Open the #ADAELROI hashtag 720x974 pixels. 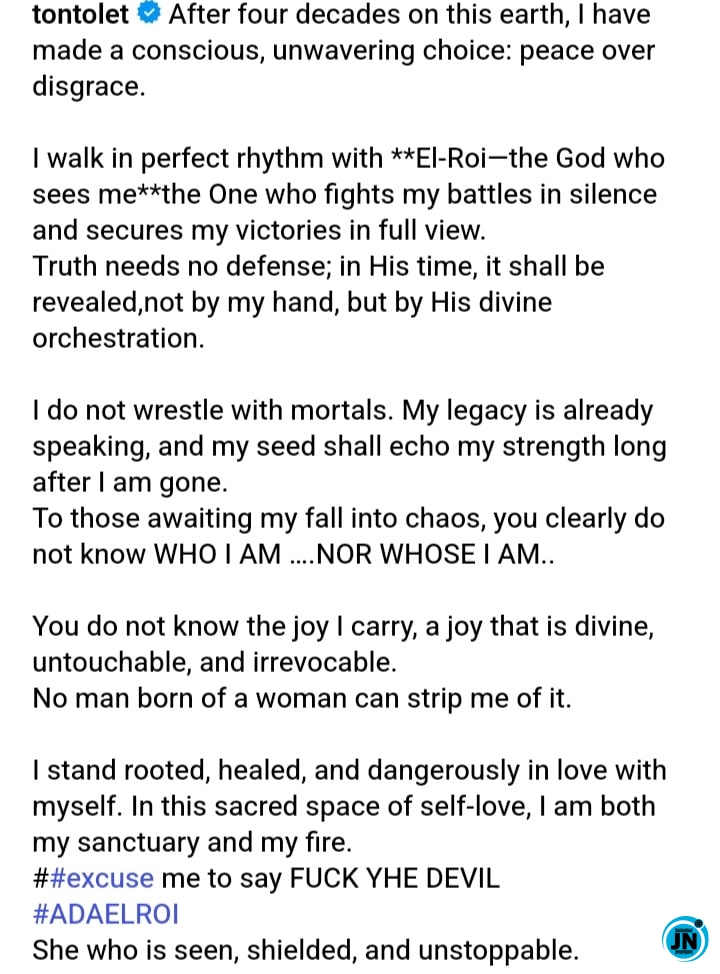point(105,914)
